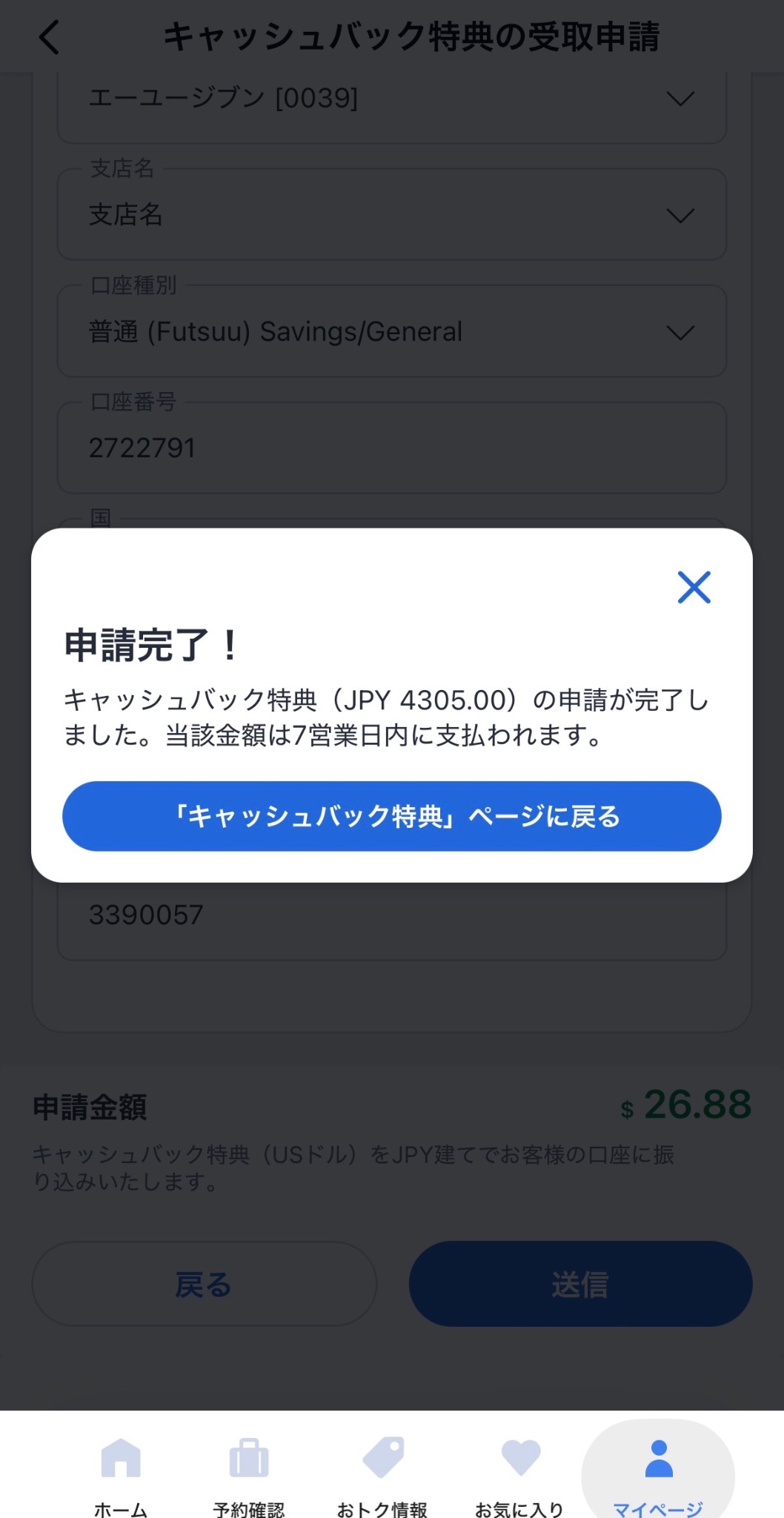The image size is (784, 1518).
Task: Click the 送信 submit button
Action: [580, 1285]
